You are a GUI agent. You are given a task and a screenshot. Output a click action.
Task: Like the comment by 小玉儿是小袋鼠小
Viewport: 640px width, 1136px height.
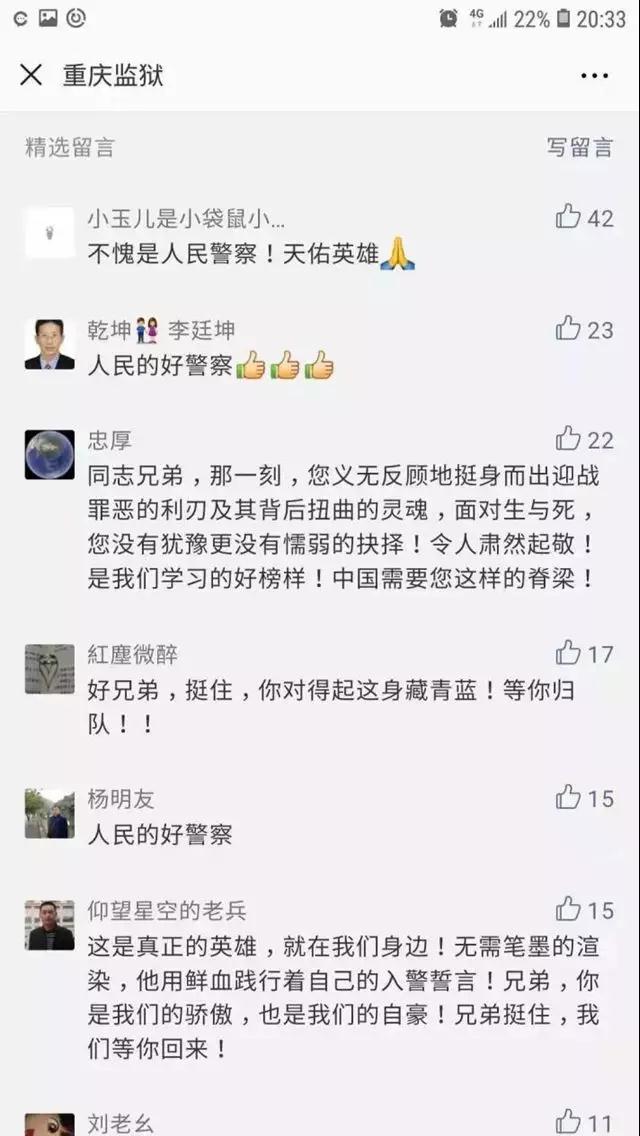(x=568, y=217)
